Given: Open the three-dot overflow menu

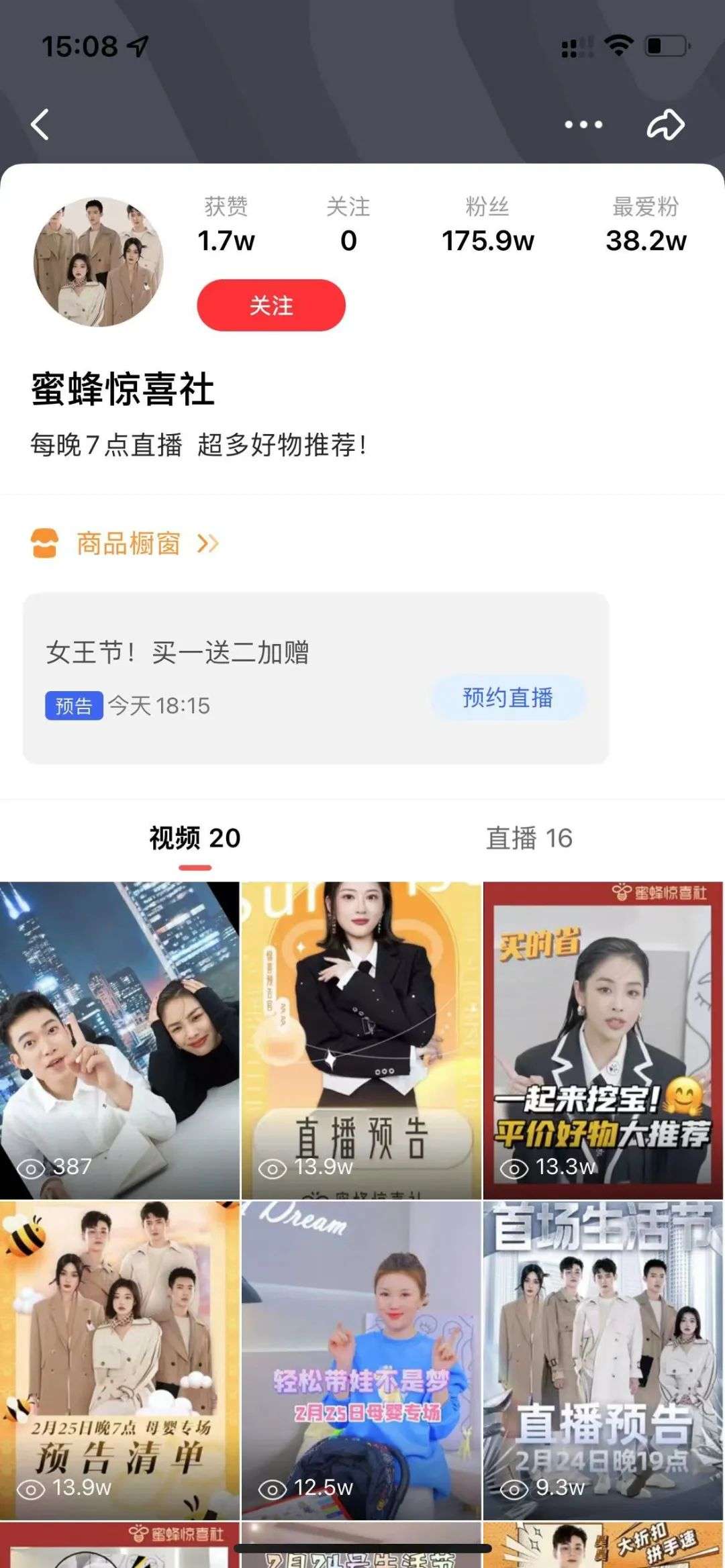Looking at the screenshot, I should point(583,125).
